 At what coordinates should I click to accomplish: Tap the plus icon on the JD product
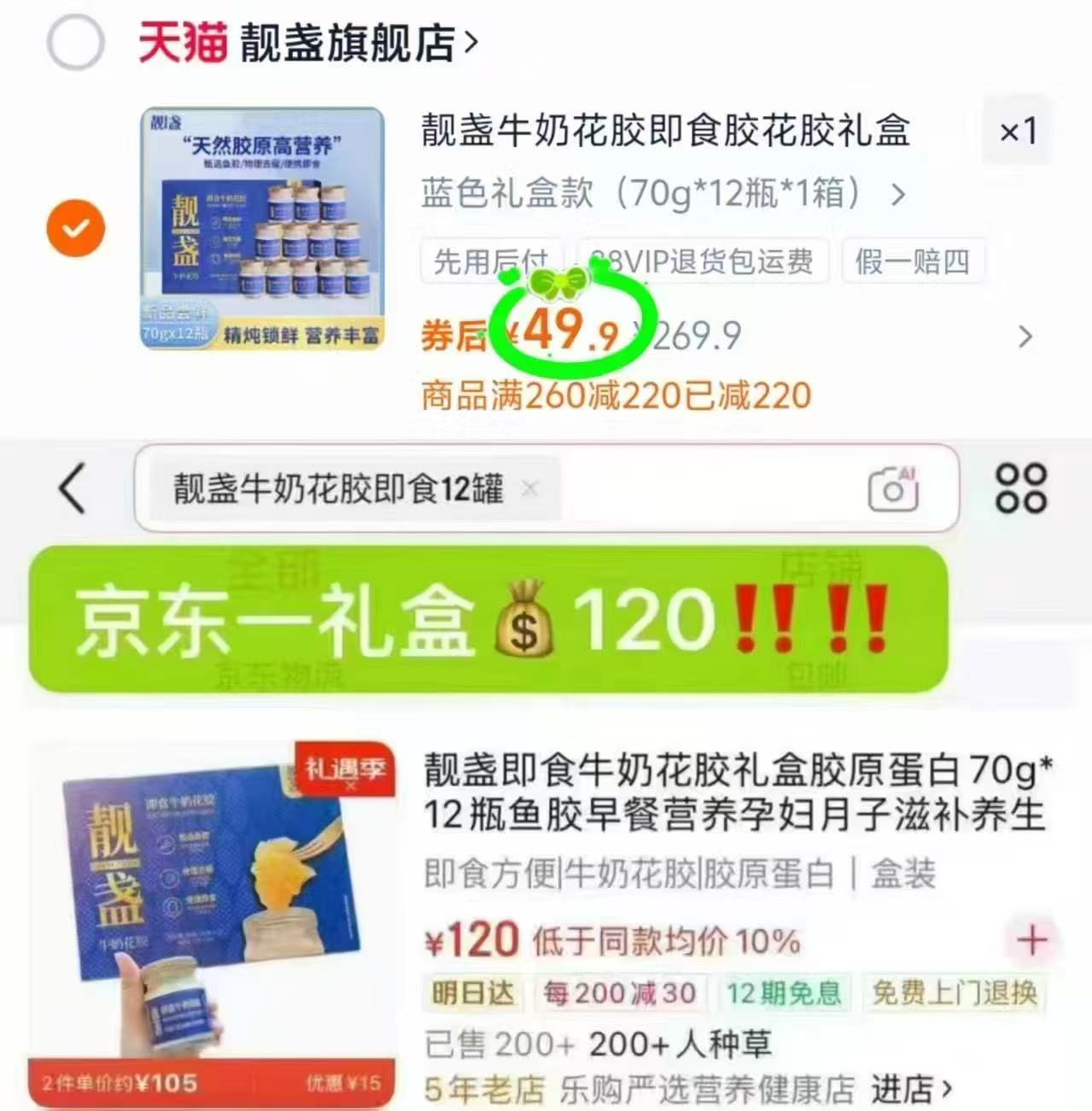[x=1033, y=939]
